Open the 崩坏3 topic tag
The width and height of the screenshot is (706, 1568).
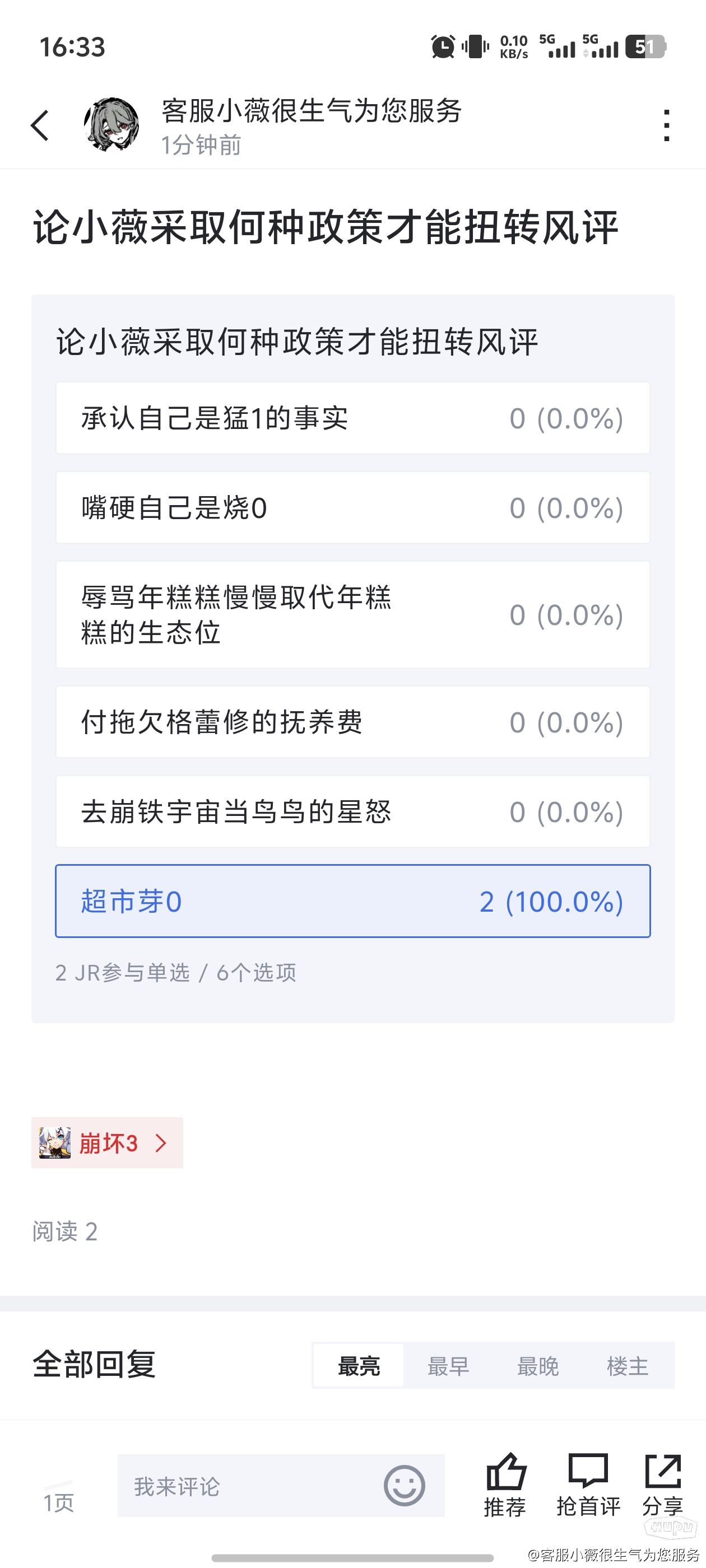107,1143
